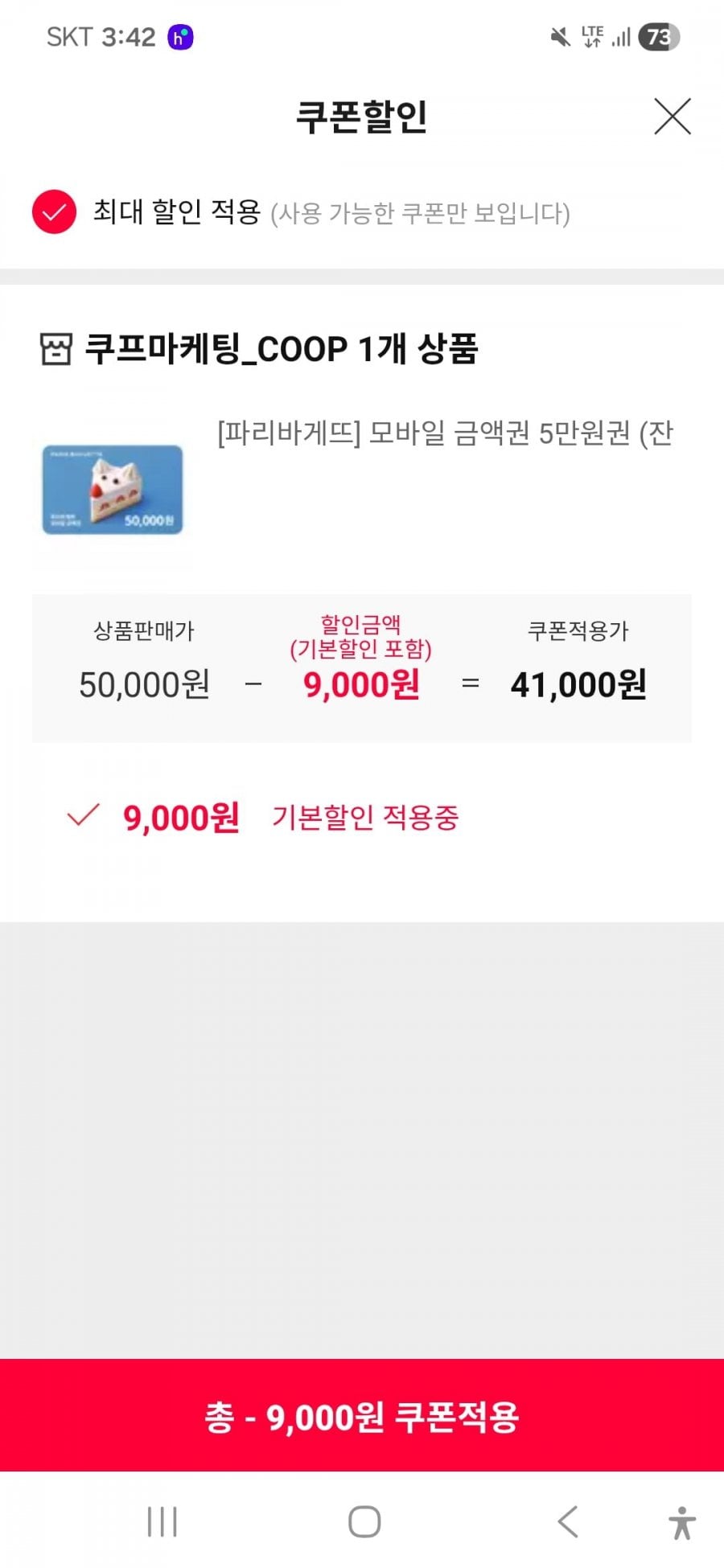724x1568 pixels.
Task: Open the recent apps view
Action: coord(162,1522)
